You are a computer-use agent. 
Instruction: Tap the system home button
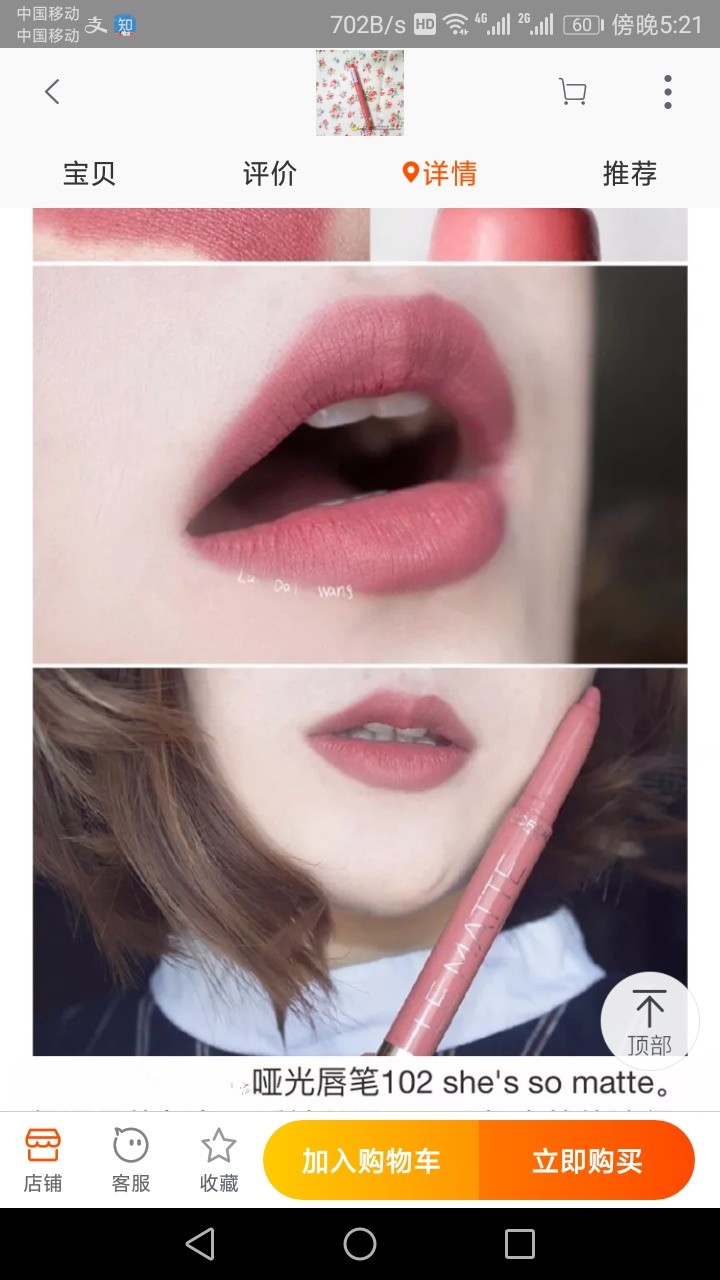pyautogui.click(x=360, y=1244)
